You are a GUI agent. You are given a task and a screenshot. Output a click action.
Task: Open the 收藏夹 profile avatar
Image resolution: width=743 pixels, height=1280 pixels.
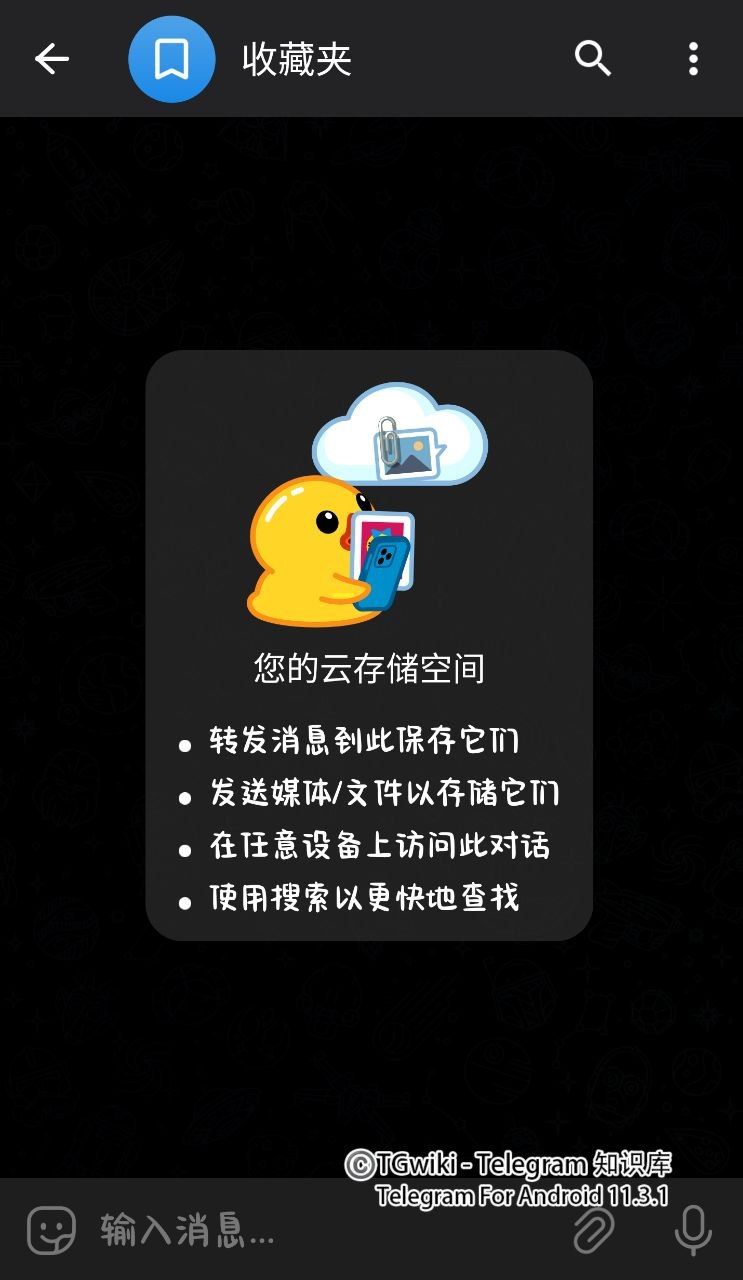172,59
